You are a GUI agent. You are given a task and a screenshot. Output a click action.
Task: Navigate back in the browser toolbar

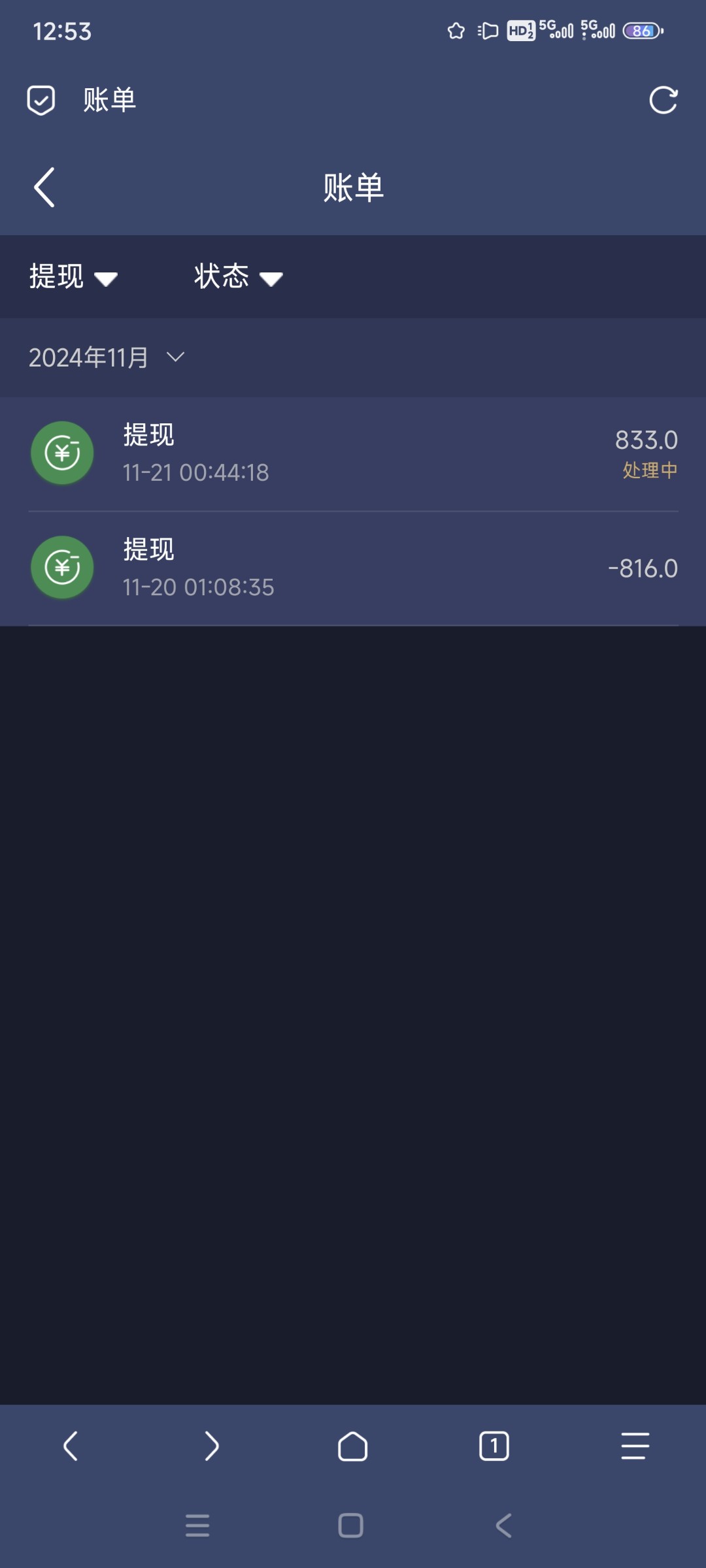[71, 1446]
